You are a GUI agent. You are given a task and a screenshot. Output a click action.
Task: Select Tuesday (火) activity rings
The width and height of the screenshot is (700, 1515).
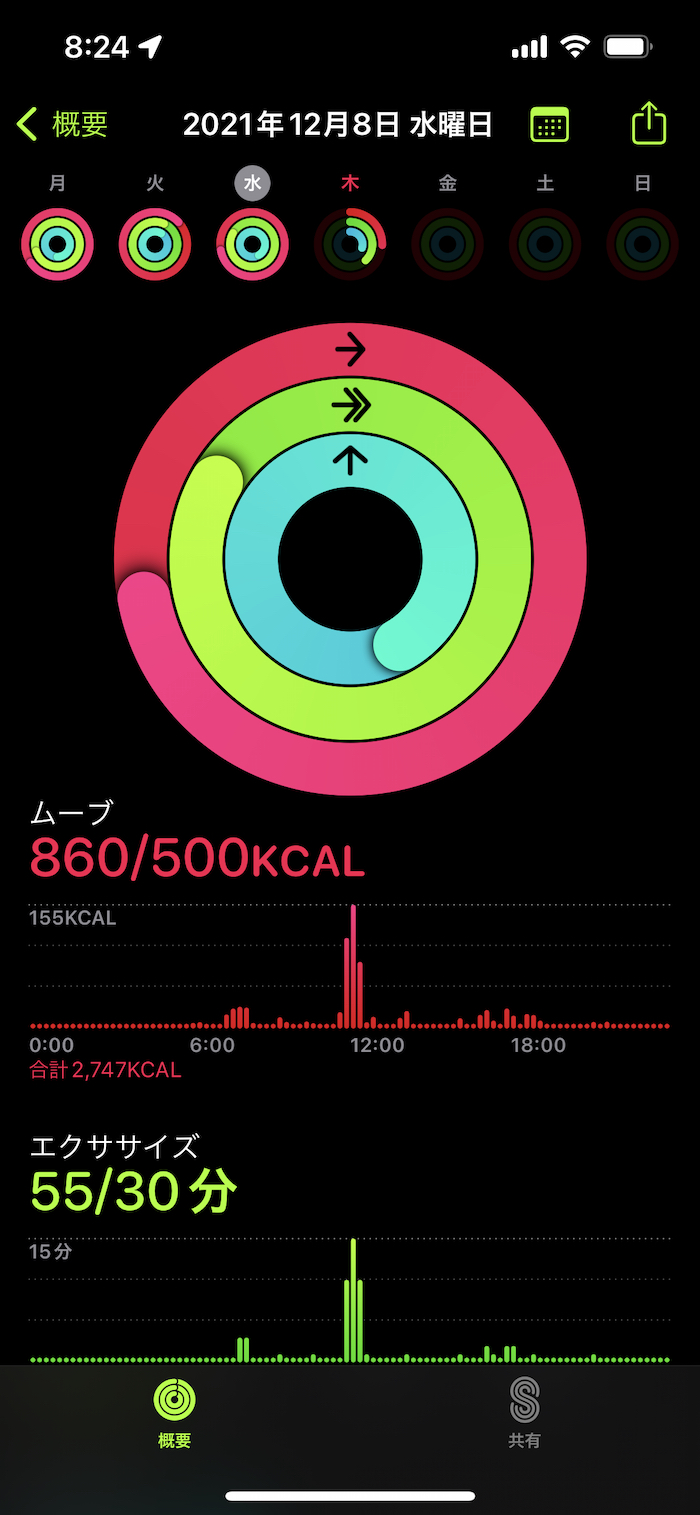point(155,243)
